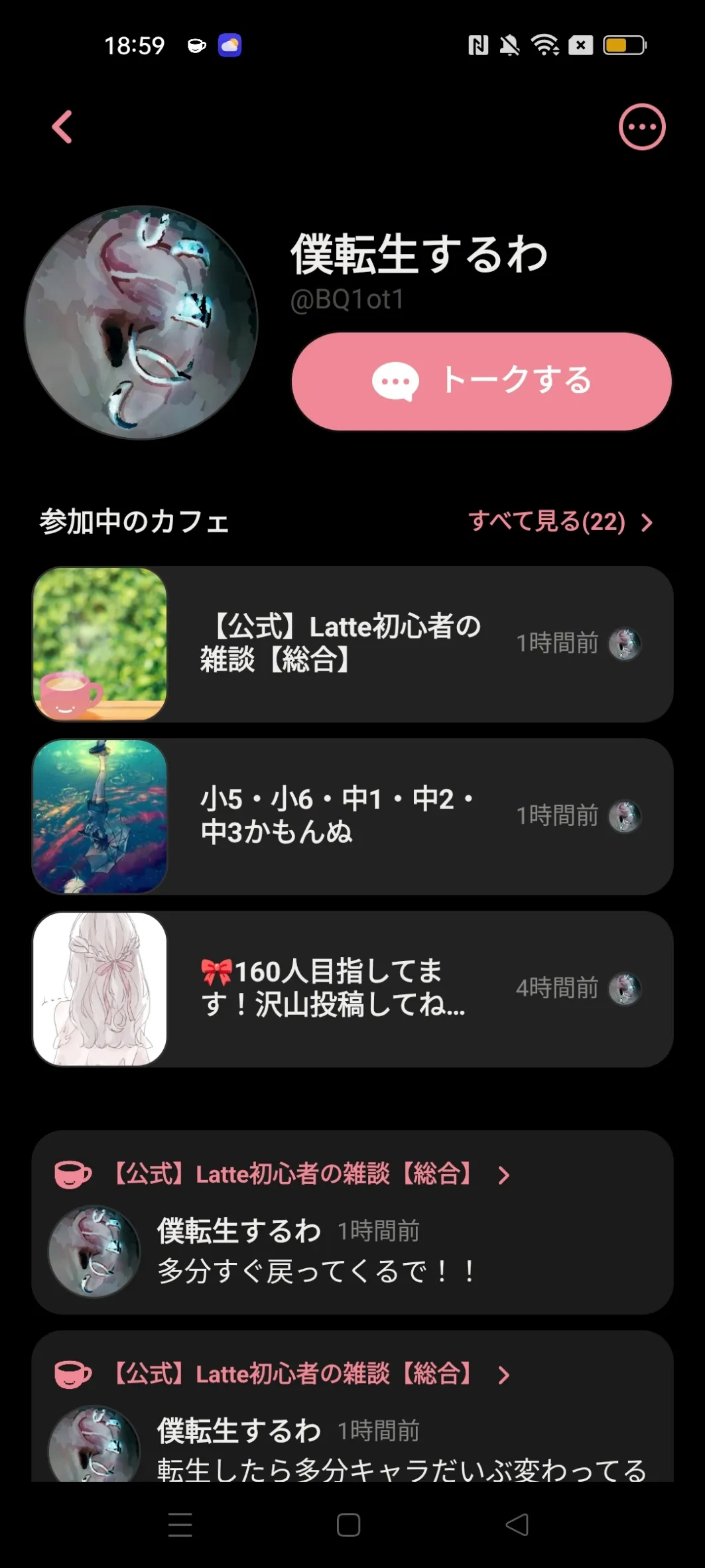Image resolution: width=705 pixels, height=1568 pixels.
Task: Open すべて見る(22) cafe list
Action: [560, 522]
